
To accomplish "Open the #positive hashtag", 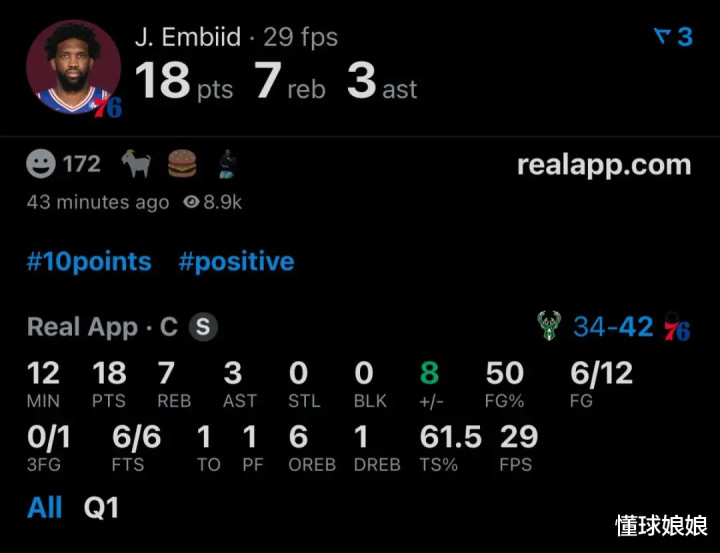I will (236, 262).
